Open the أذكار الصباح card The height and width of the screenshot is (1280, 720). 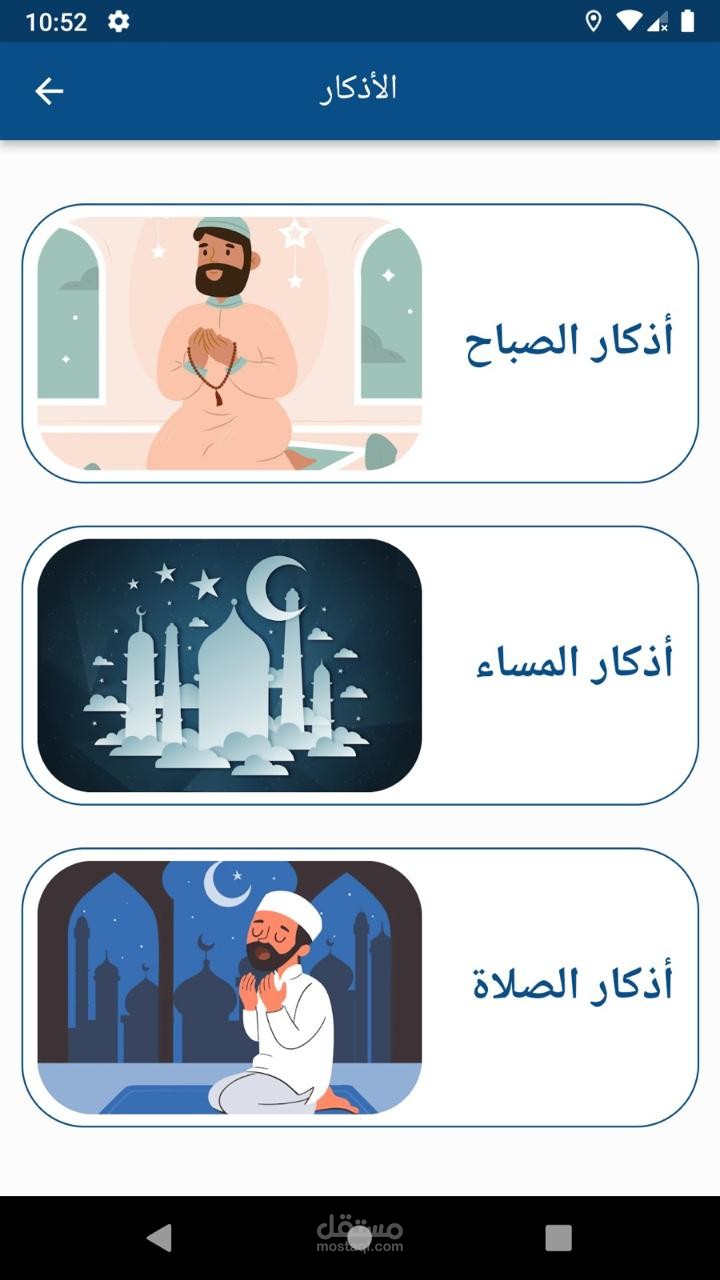coord(360,343)
